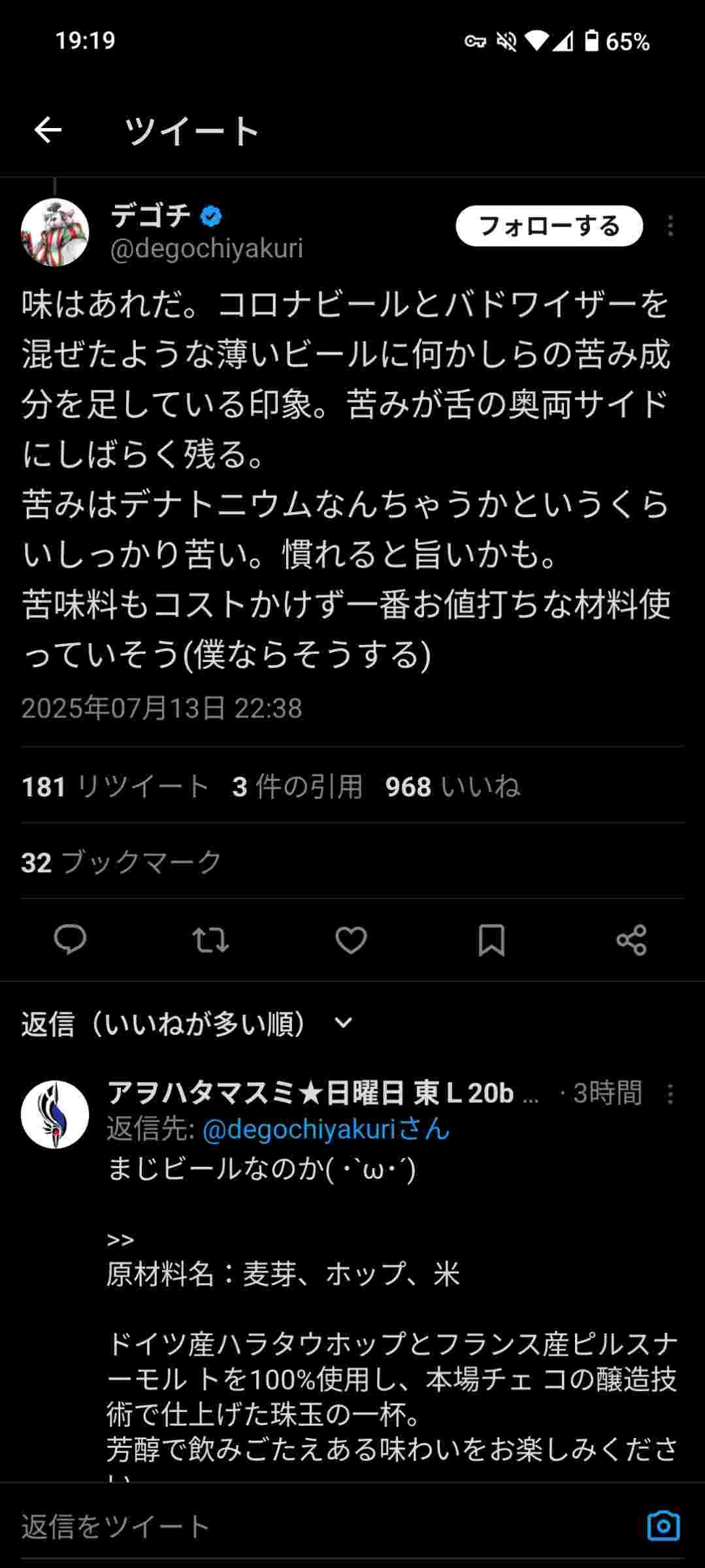View the 181 リツイート list
The width and height of the screenshot is (705, 1568).
coord(116,787)
